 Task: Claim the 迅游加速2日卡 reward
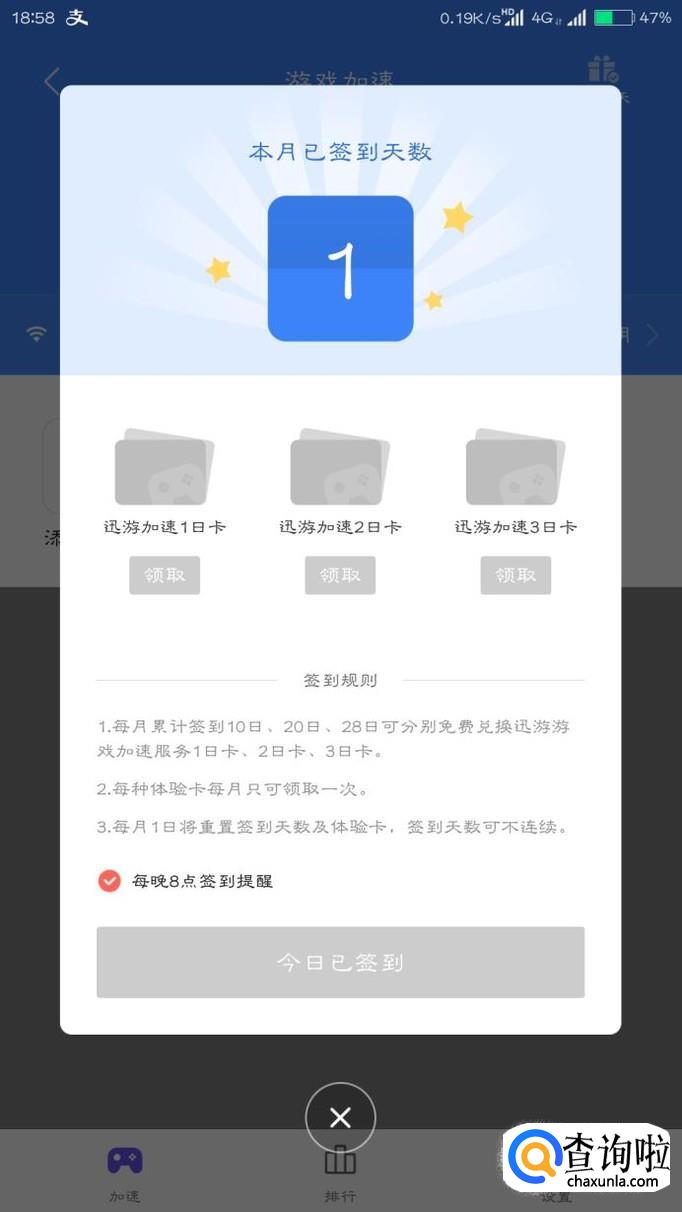click(x=340, y=575)
